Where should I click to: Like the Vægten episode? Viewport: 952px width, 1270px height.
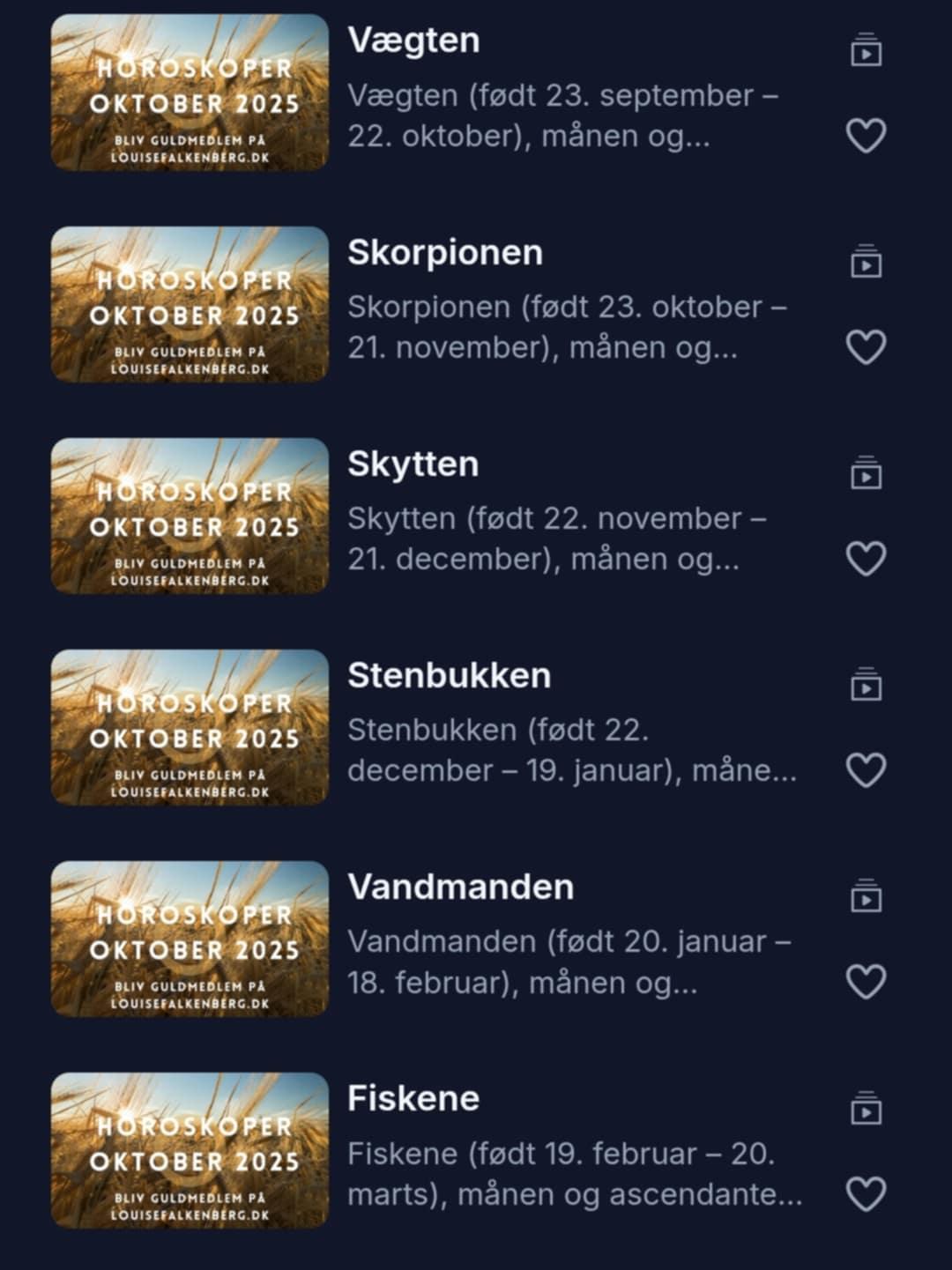click(x=866, y=136)
